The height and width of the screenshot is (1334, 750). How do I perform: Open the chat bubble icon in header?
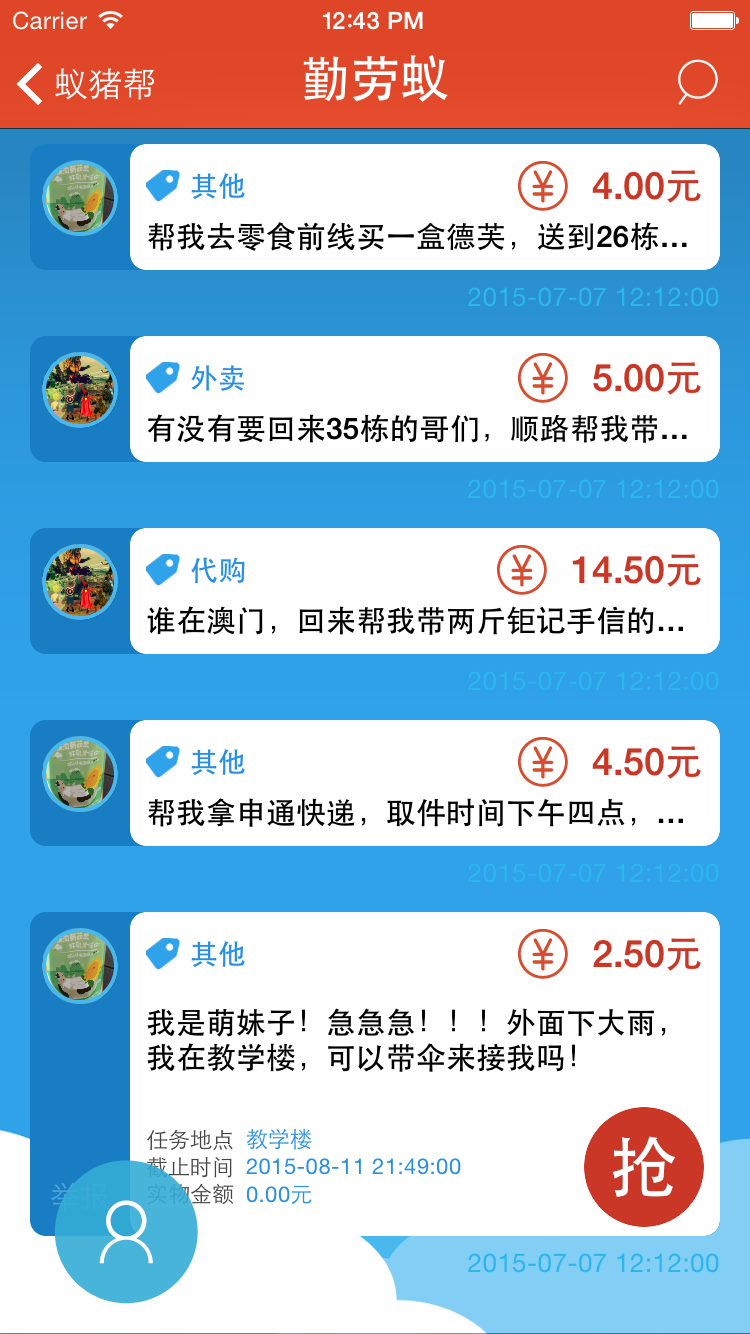[x=696, y=82]
